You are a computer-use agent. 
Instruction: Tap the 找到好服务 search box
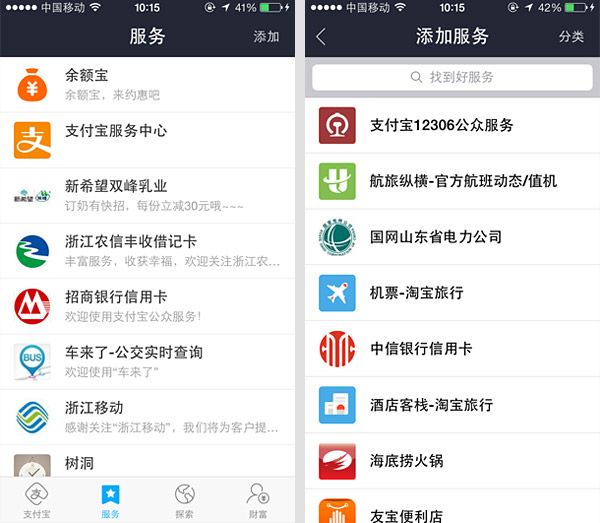(452, 77)
